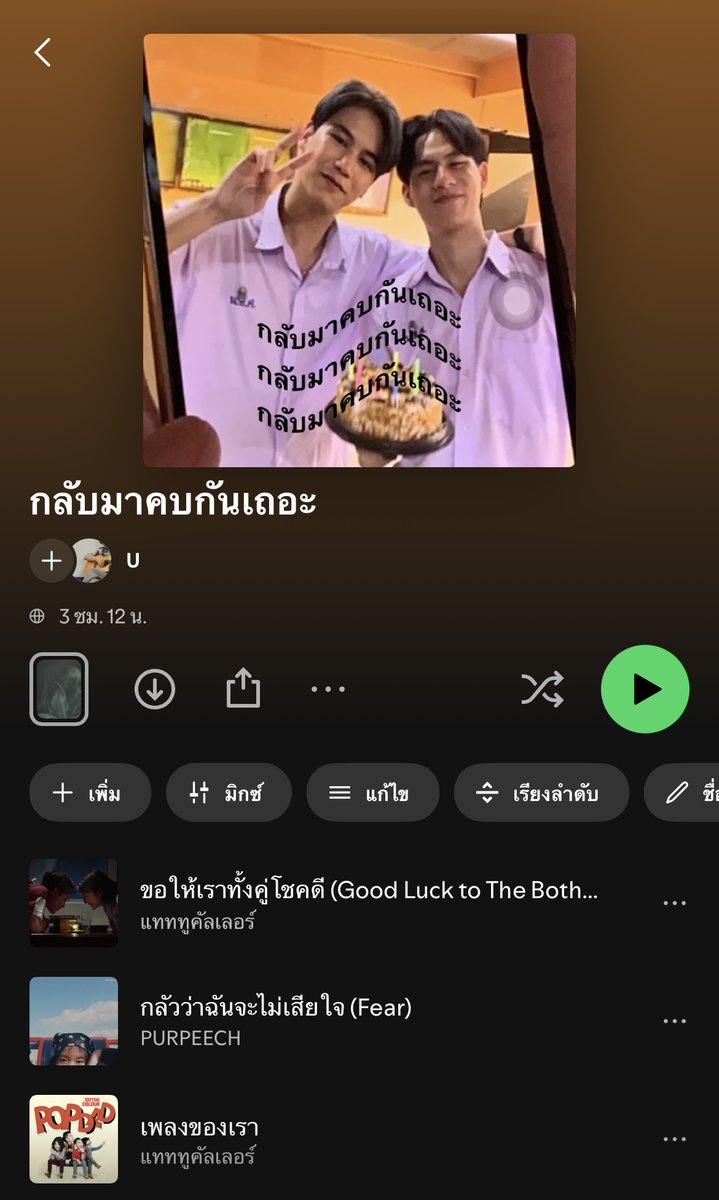Invite collaborators with the plus avatar button
The width and height of the screenshot is (719, 1200).
(x=50, y=560)
